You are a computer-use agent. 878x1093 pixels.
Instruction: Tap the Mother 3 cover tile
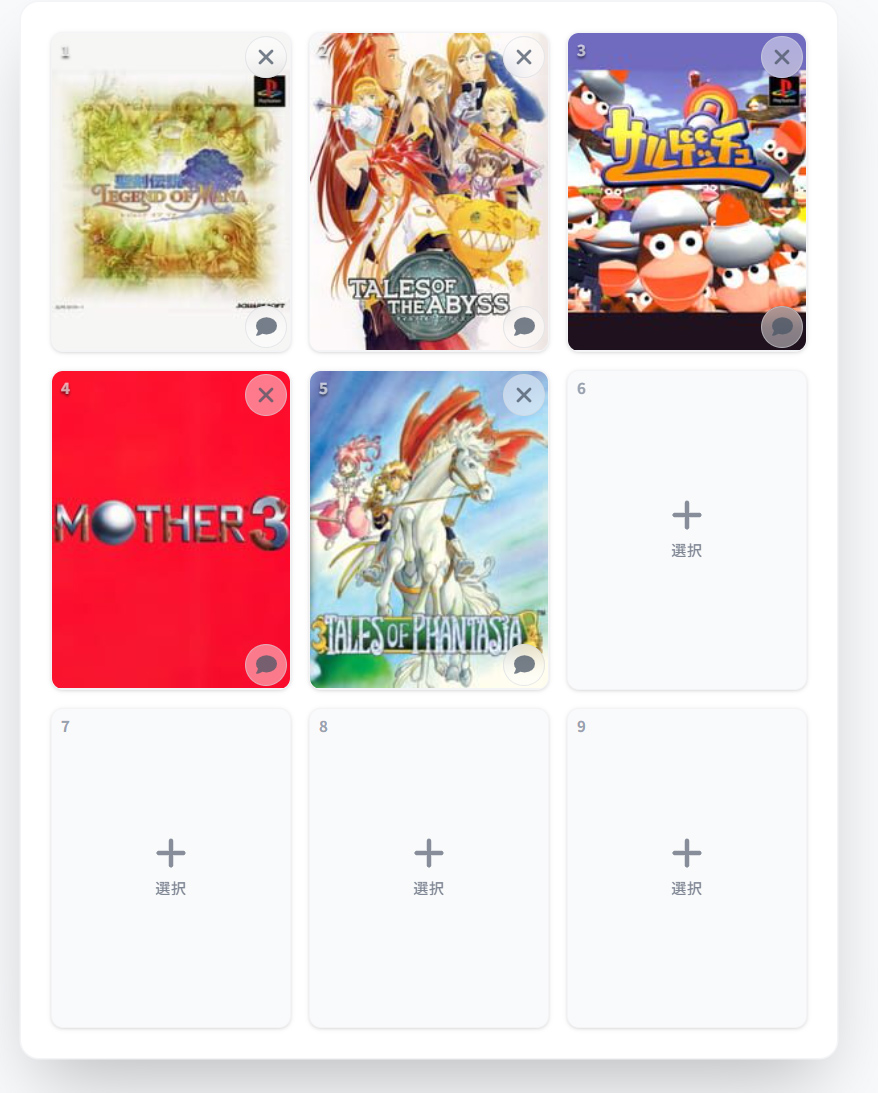tap(170, 530)
